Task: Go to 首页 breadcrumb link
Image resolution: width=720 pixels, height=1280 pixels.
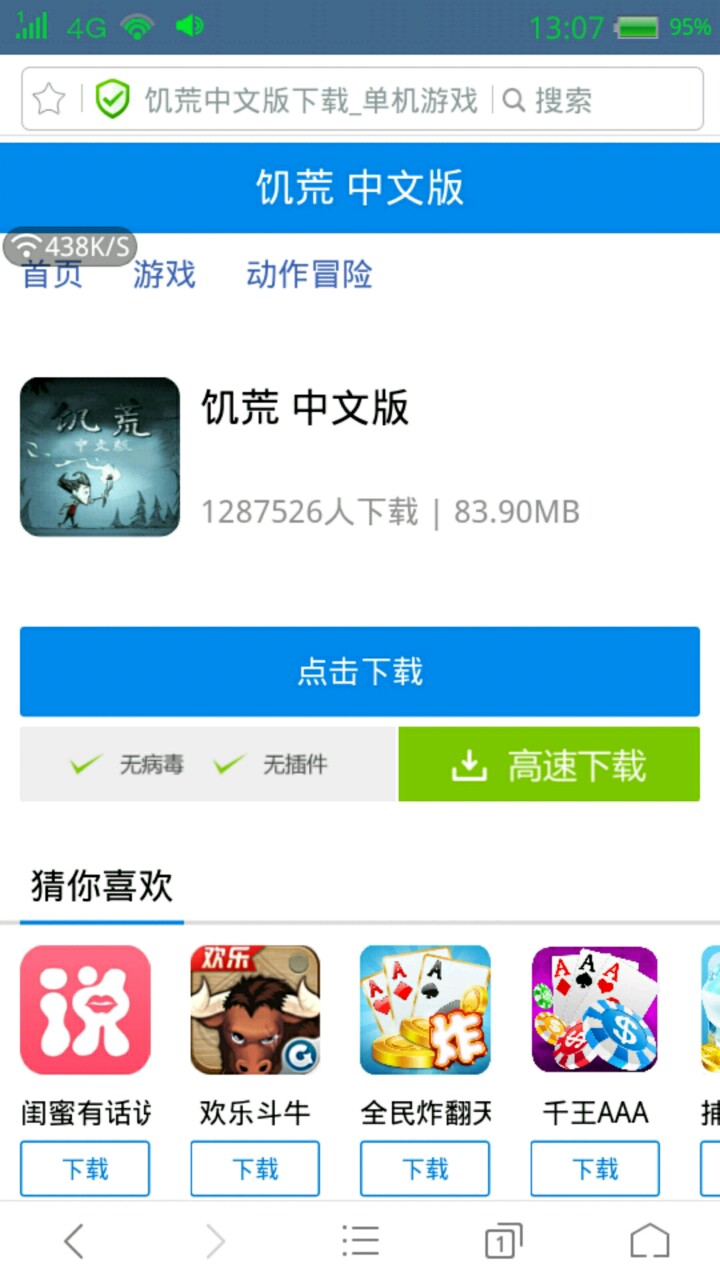Action: point(52,274)
